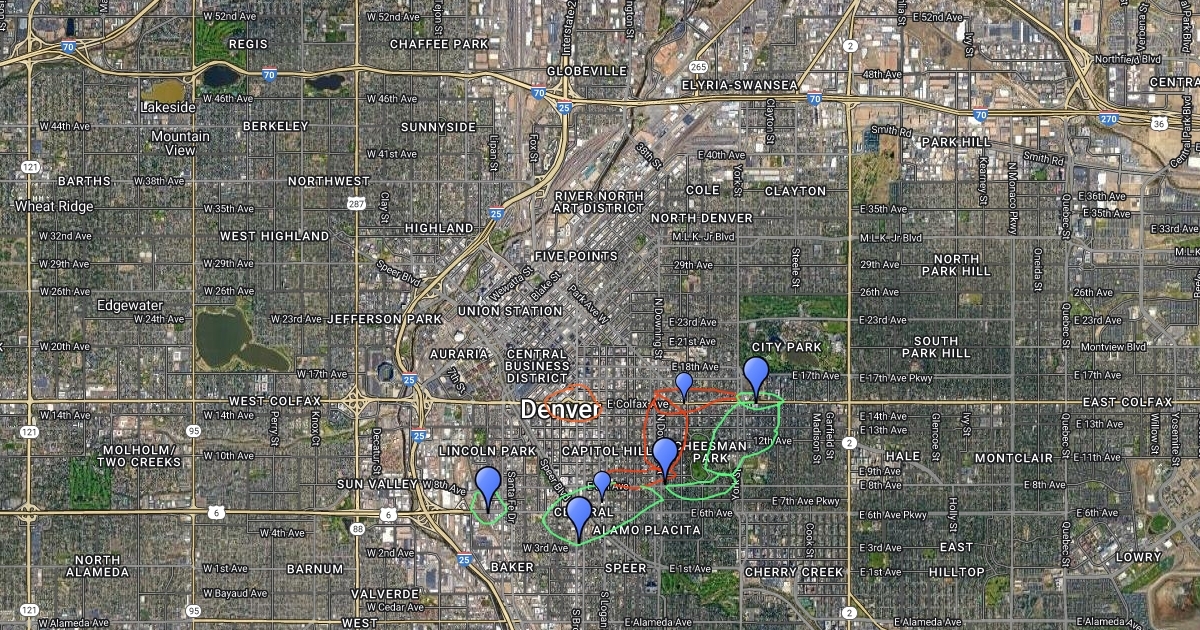This screenshot has width=1200, height=630.
Task: Select the large pin at Alamo Placita
Action: (578, 514)
